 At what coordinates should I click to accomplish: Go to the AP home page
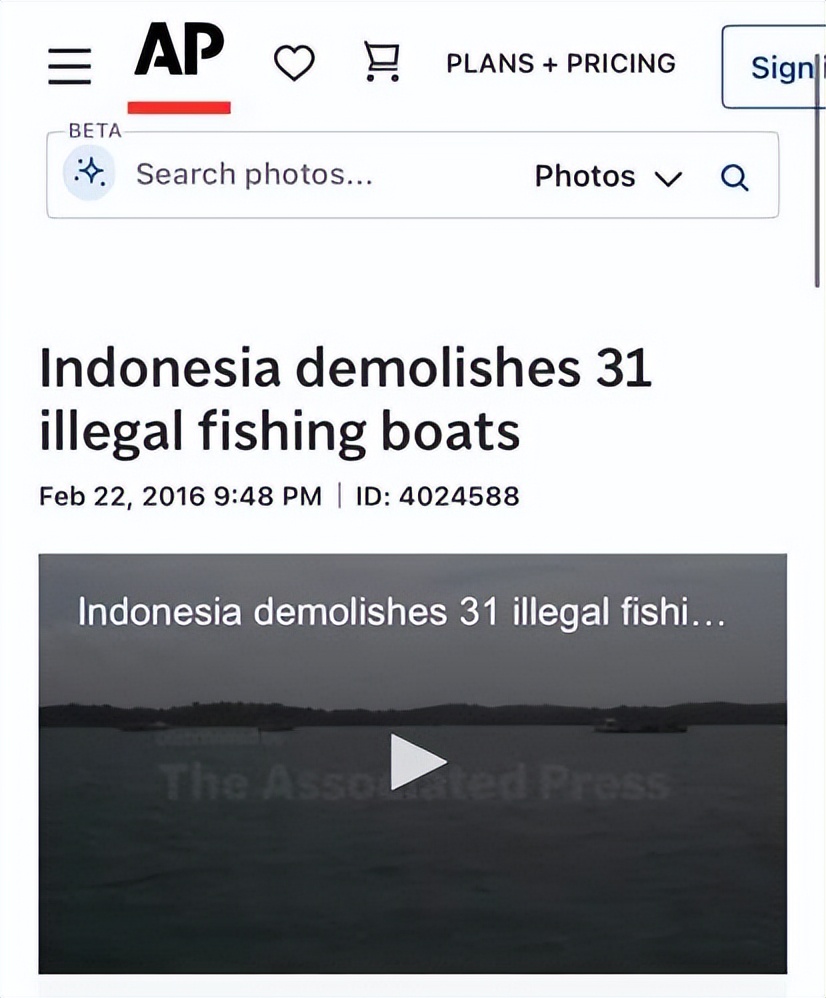coord(181,52)
